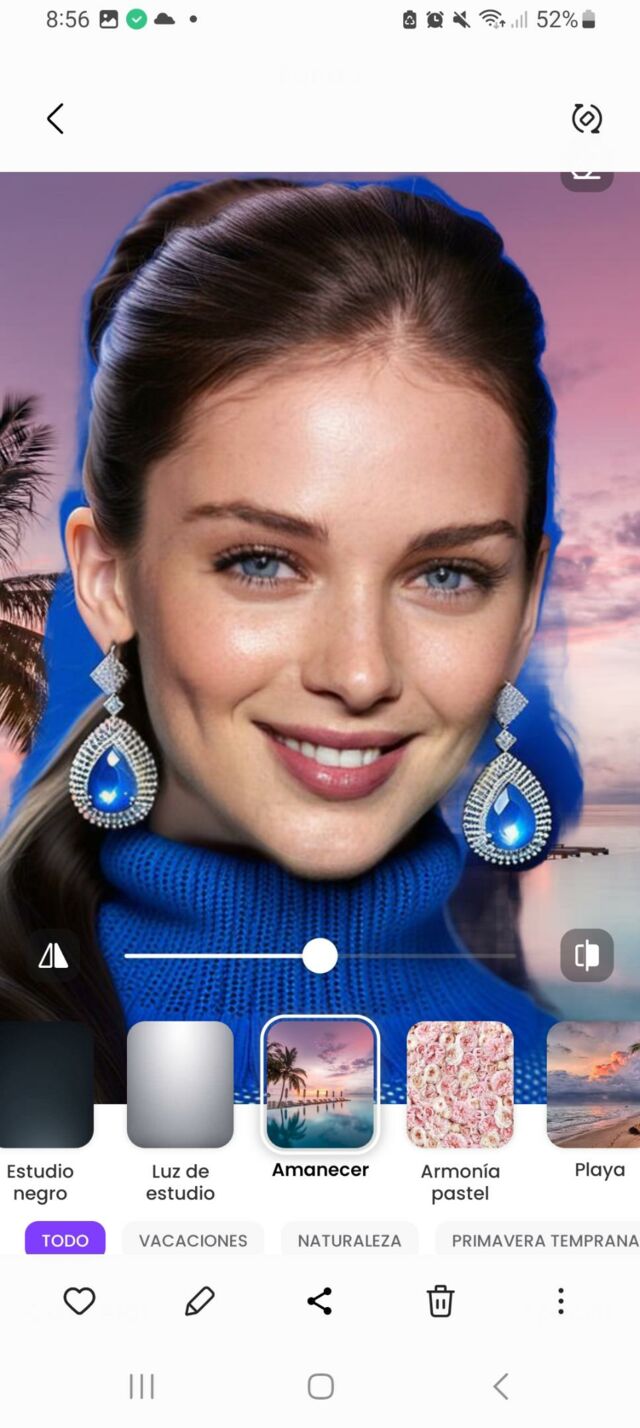
Task: Toggle the before/after compare icon
Action: tap(587, 956)
